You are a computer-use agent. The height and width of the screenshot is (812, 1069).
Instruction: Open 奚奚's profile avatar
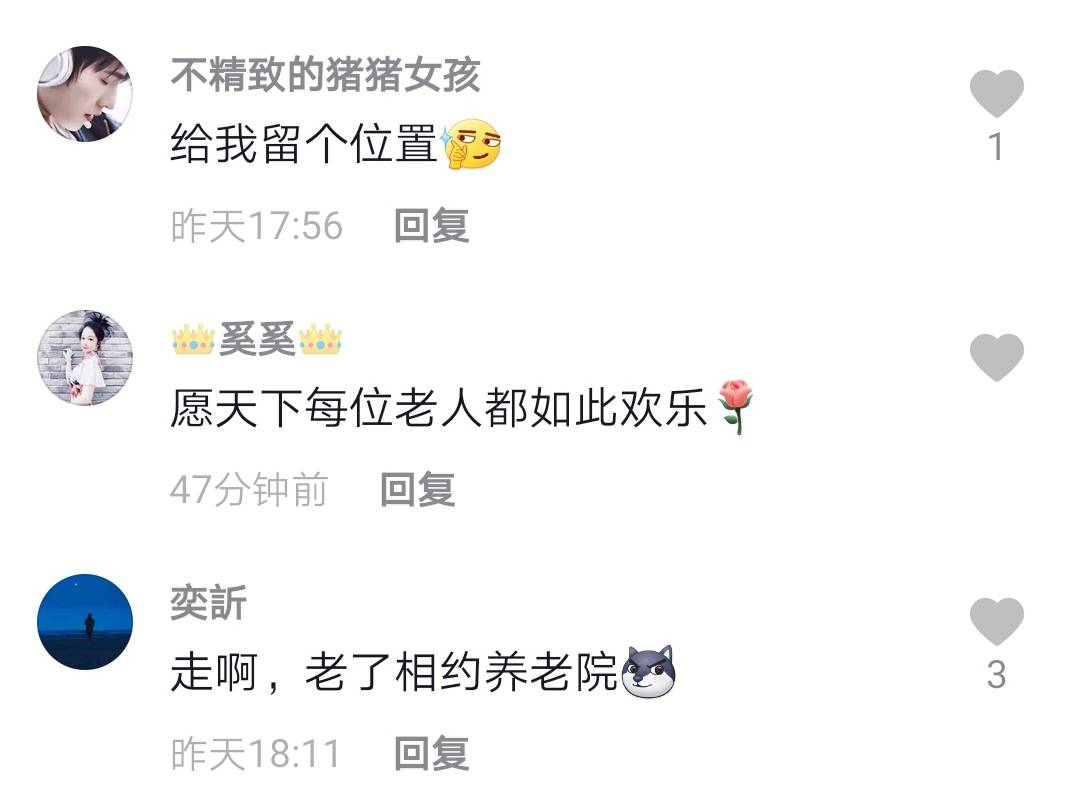[x=85, y=358]
